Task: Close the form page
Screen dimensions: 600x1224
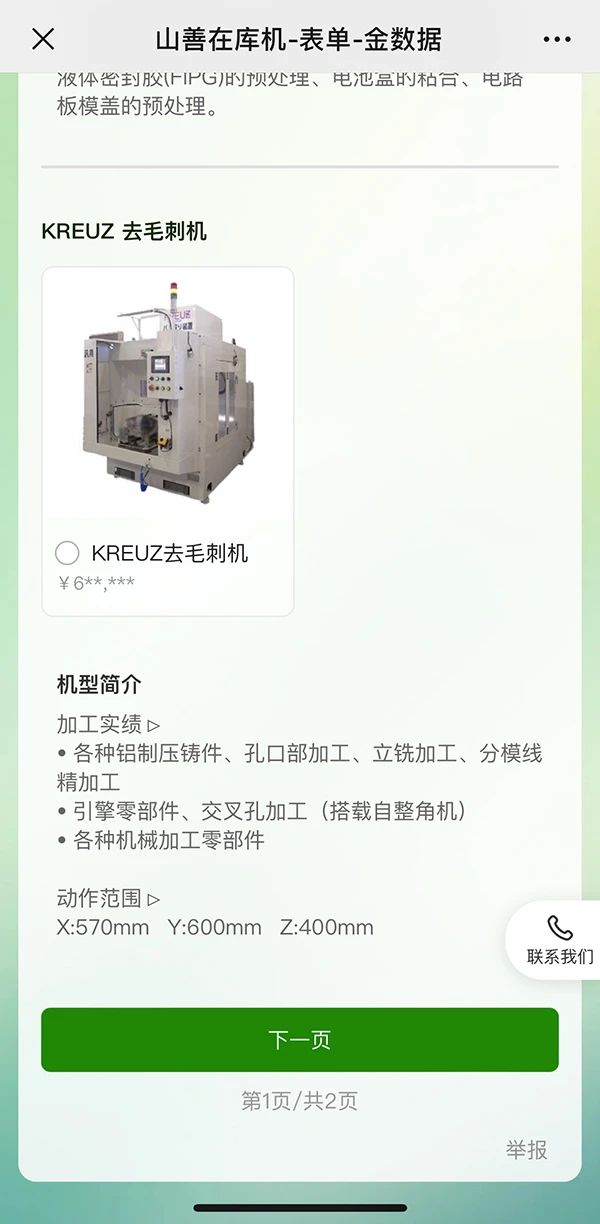Action: click(43, 39)
